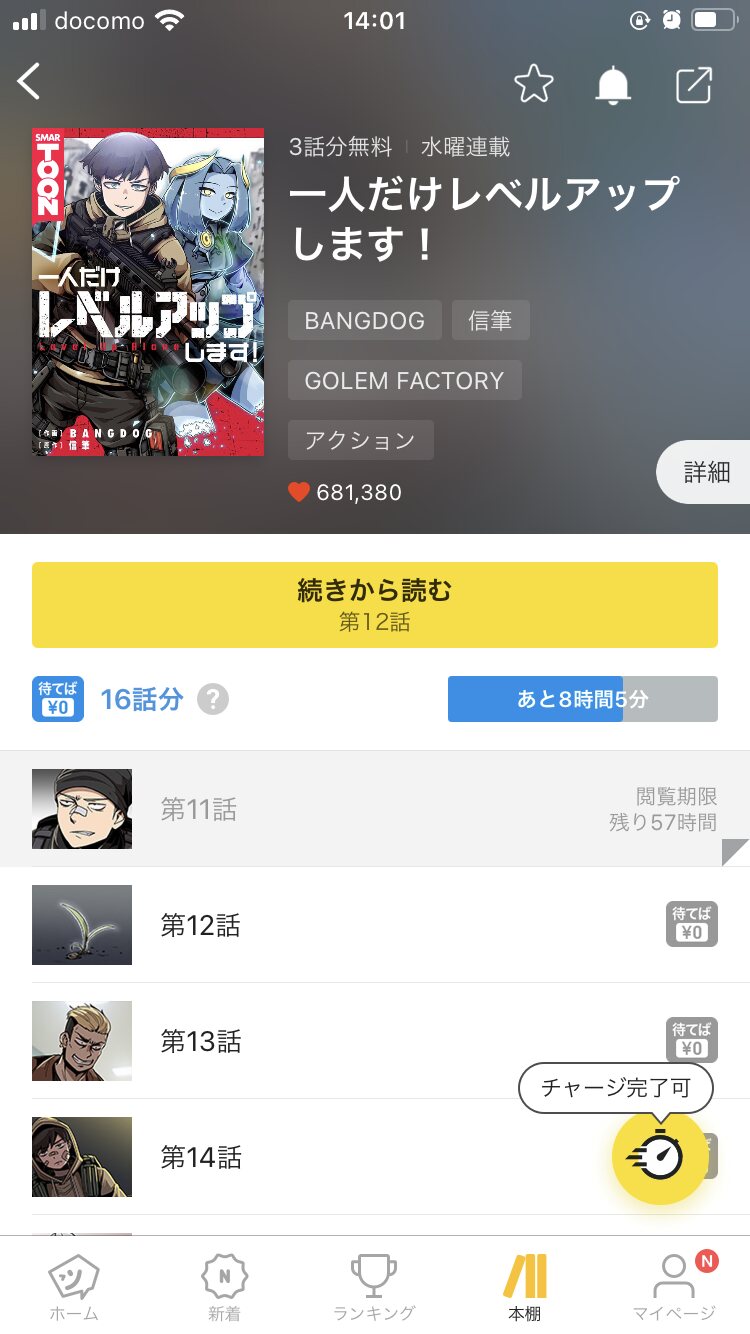The image size is (750, 1334).
Task: Switch to the ホーム tab
Action: coord(74,1288)
